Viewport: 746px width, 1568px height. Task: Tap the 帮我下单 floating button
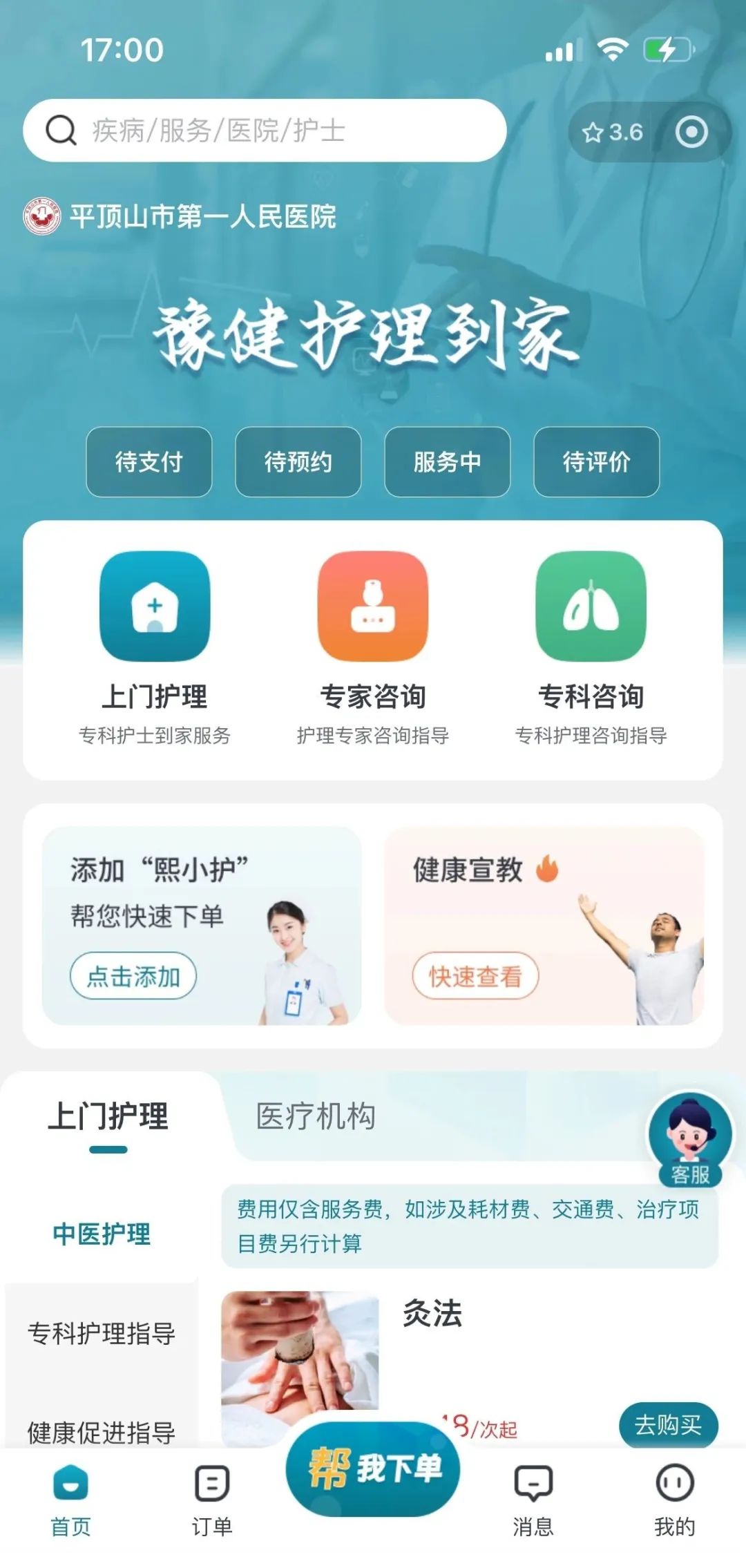pyautogui.click(x=373, y=1468)
